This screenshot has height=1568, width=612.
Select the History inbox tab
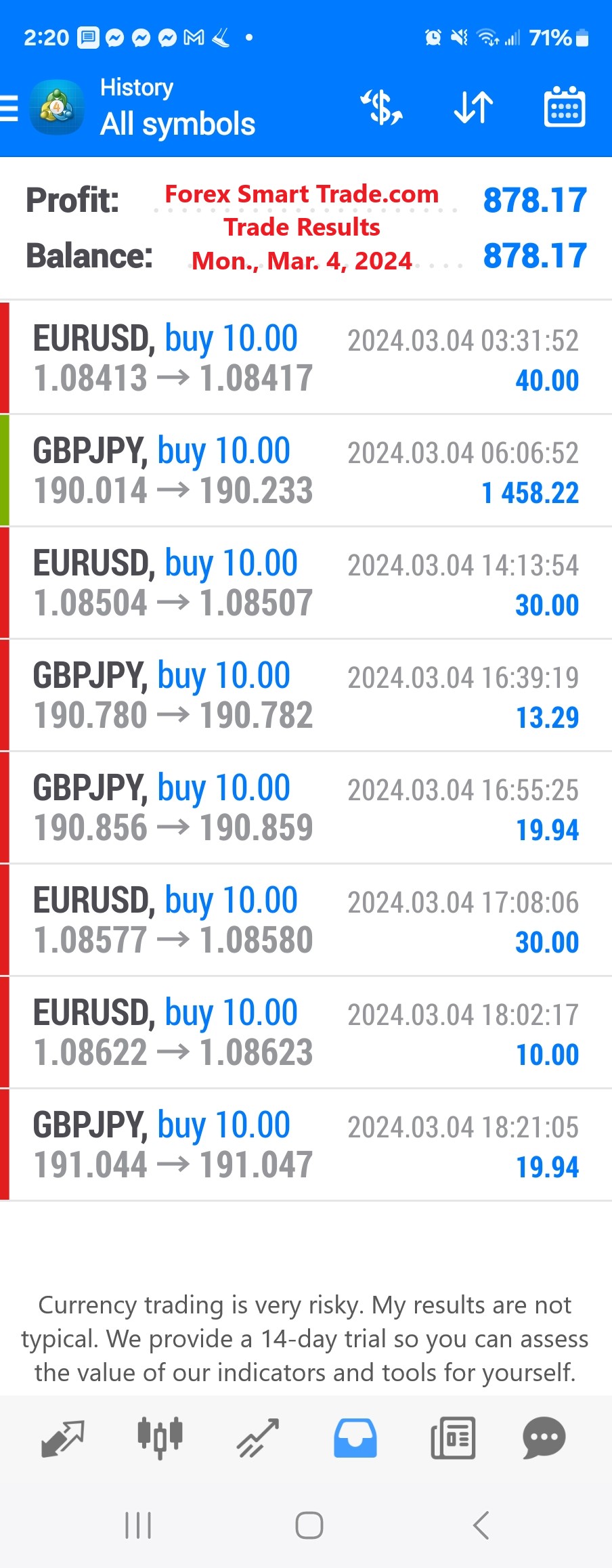click(x=355, y=1438)
